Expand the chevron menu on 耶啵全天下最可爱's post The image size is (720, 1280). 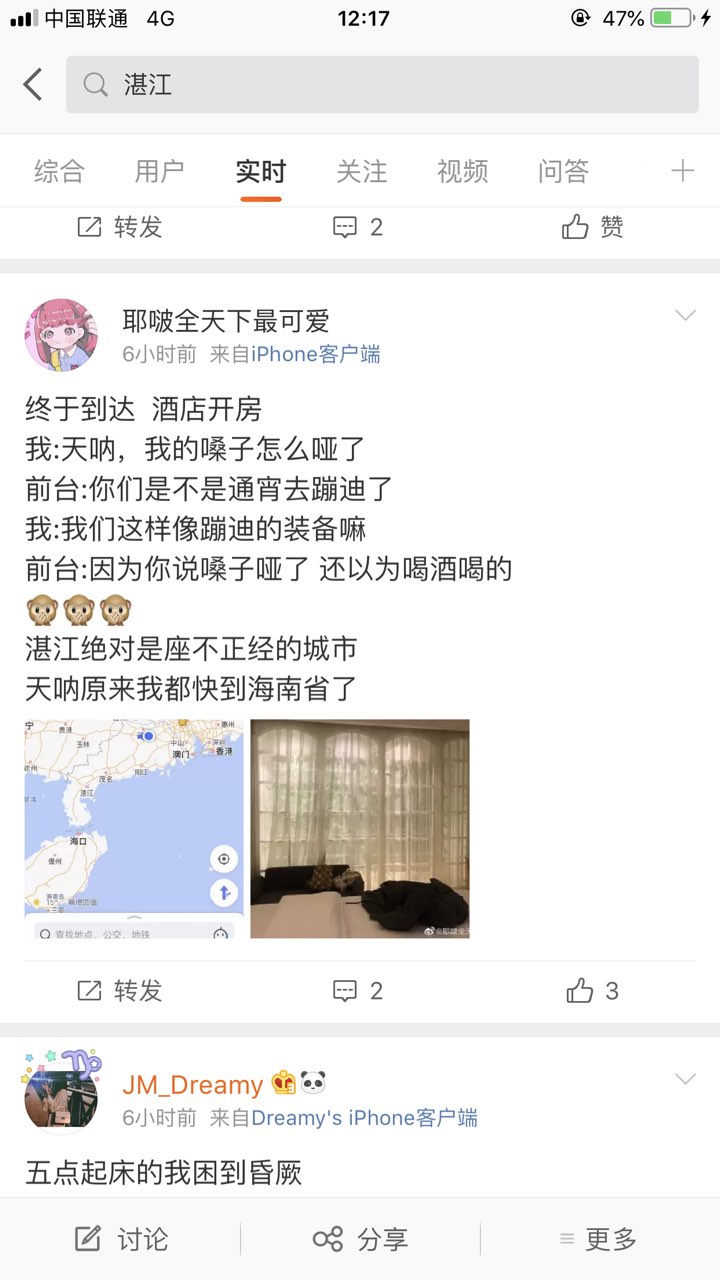coord(685,316)
